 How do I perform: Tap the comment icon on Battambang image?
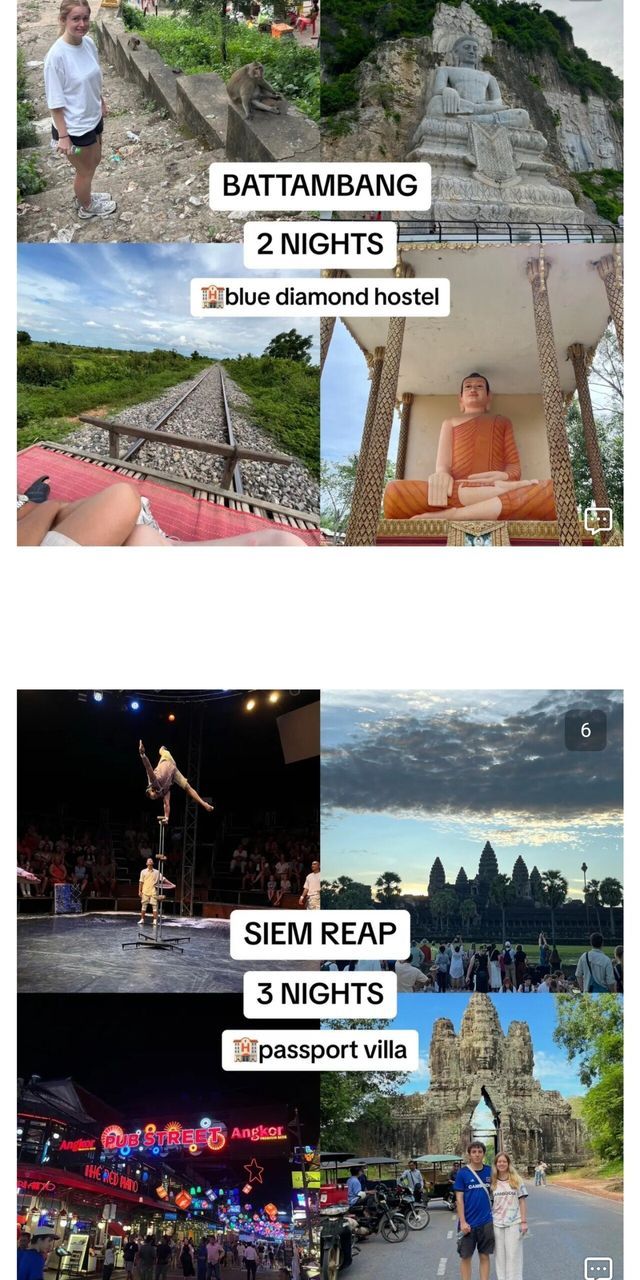(597, 519)
